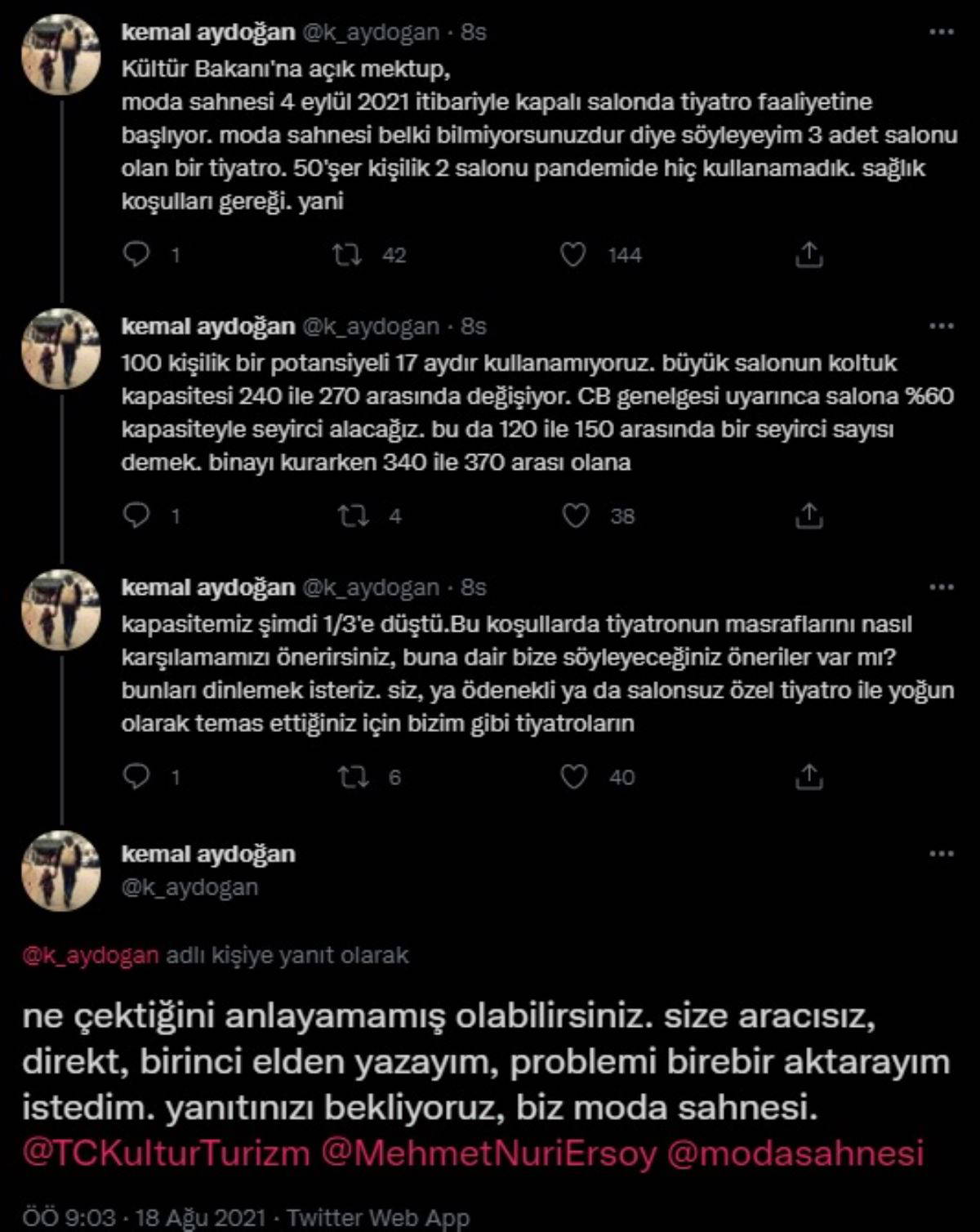Open more options on "100 kişilik bir potansiyeli" tweet
980x1232 pixels.
pyautogui.click(x=942, y=326)
